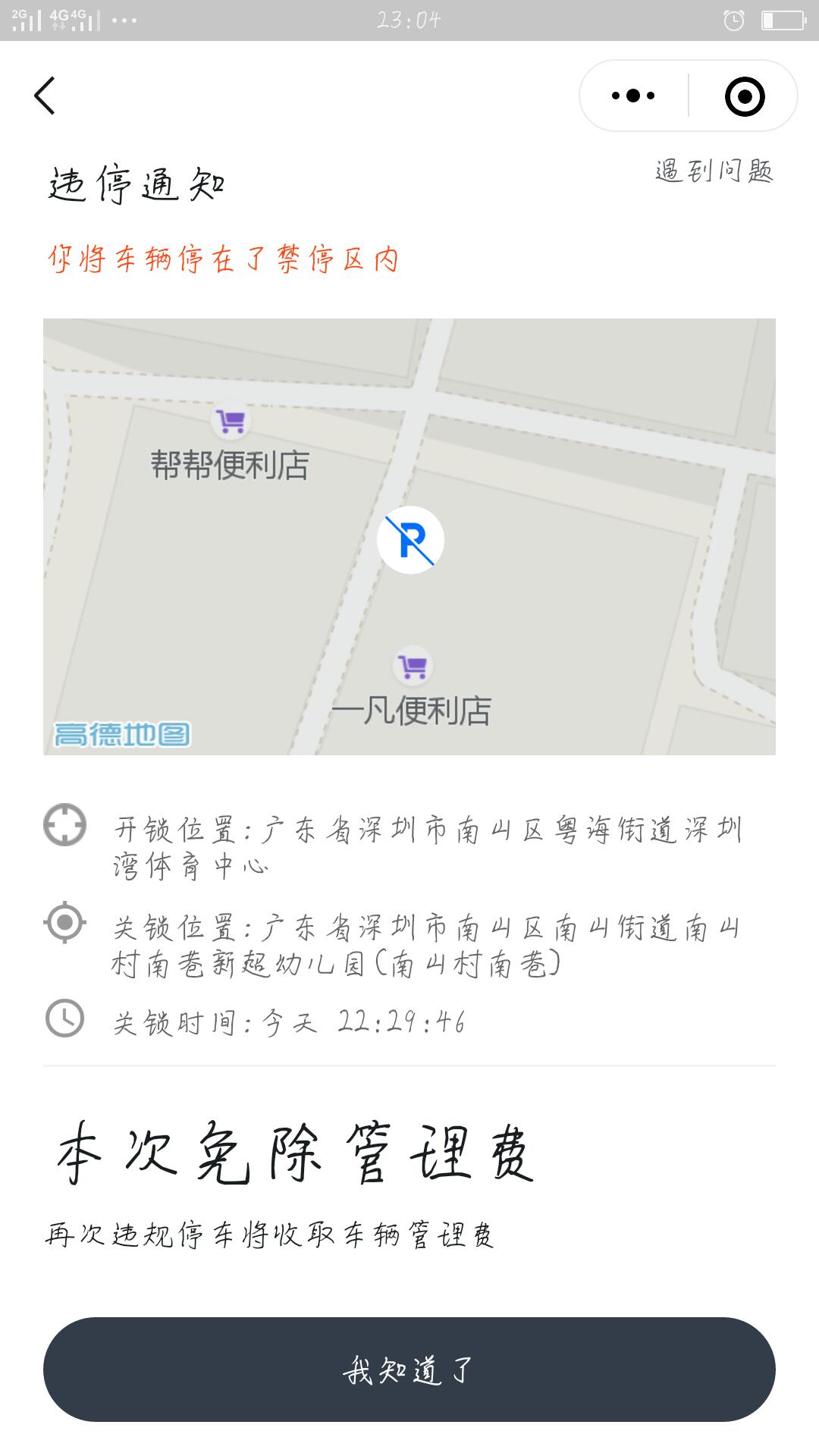Open the mini program three-dot menu
Viewport: 819px width, 1456px height.
(634, 96)
